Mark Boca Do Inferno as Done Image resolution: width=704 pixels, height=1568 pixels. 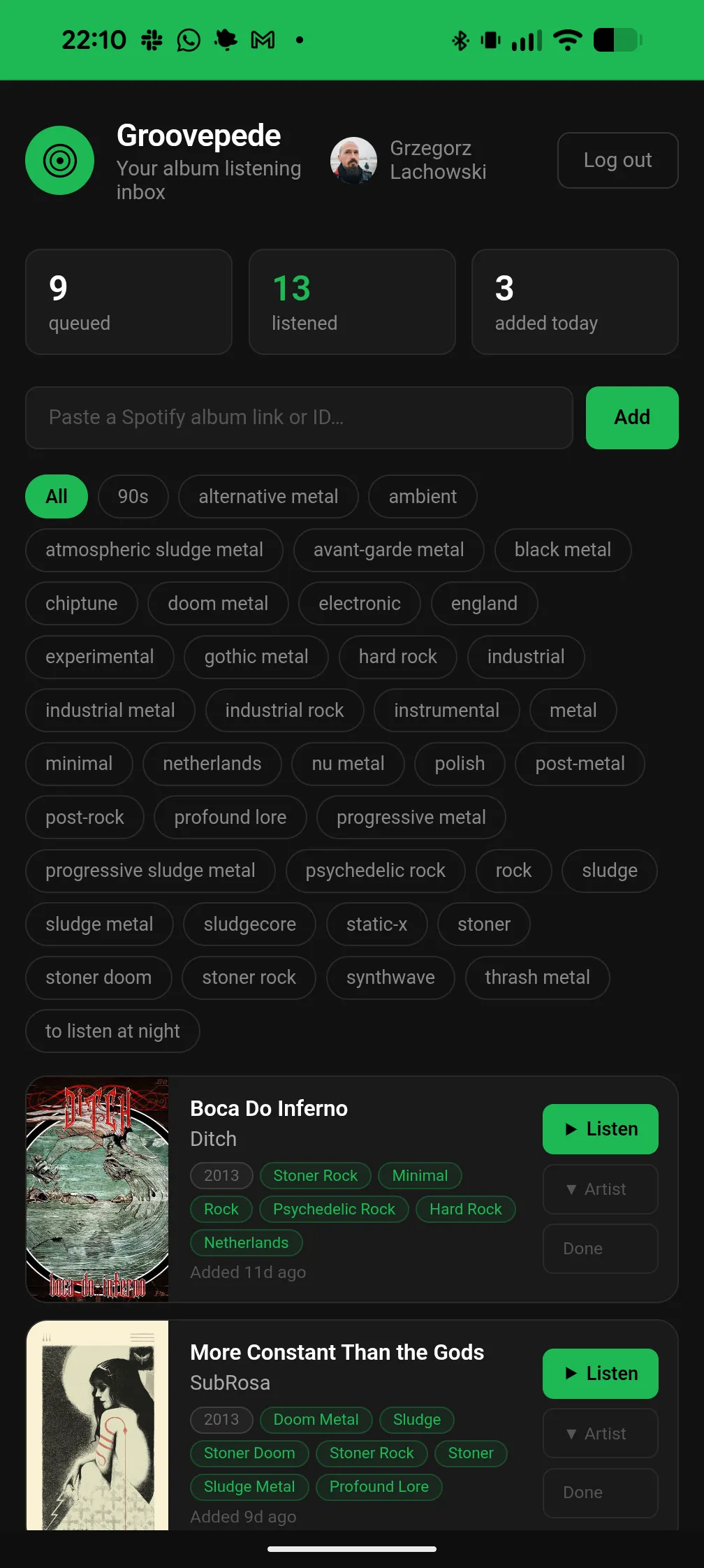[x=600, y=1249]
